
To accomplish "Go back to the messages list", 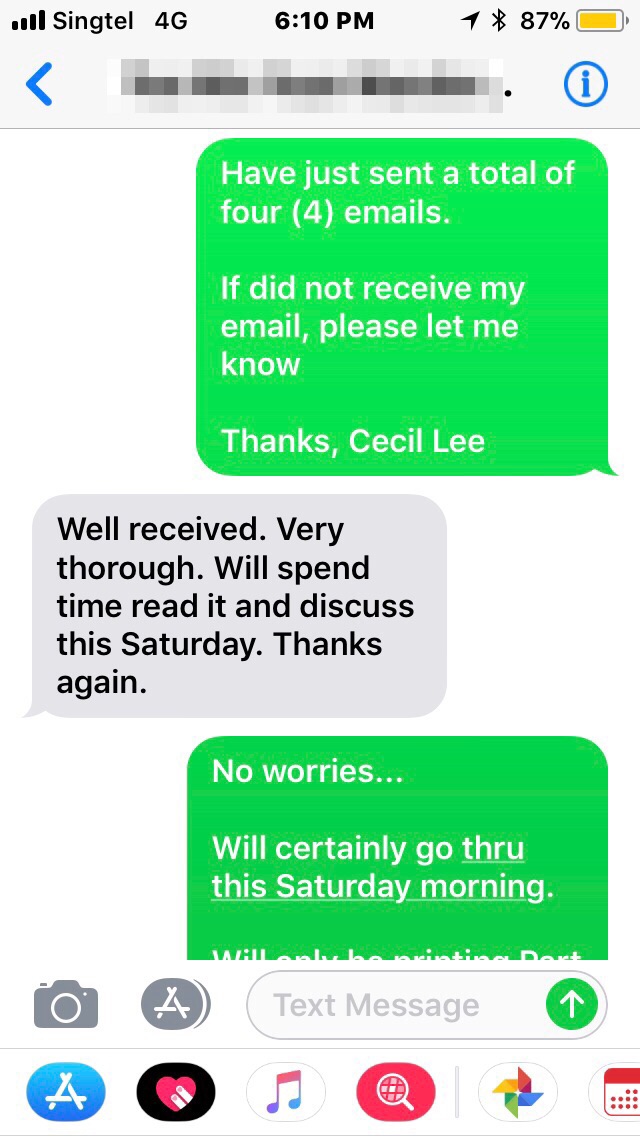I will pos(38,85).
